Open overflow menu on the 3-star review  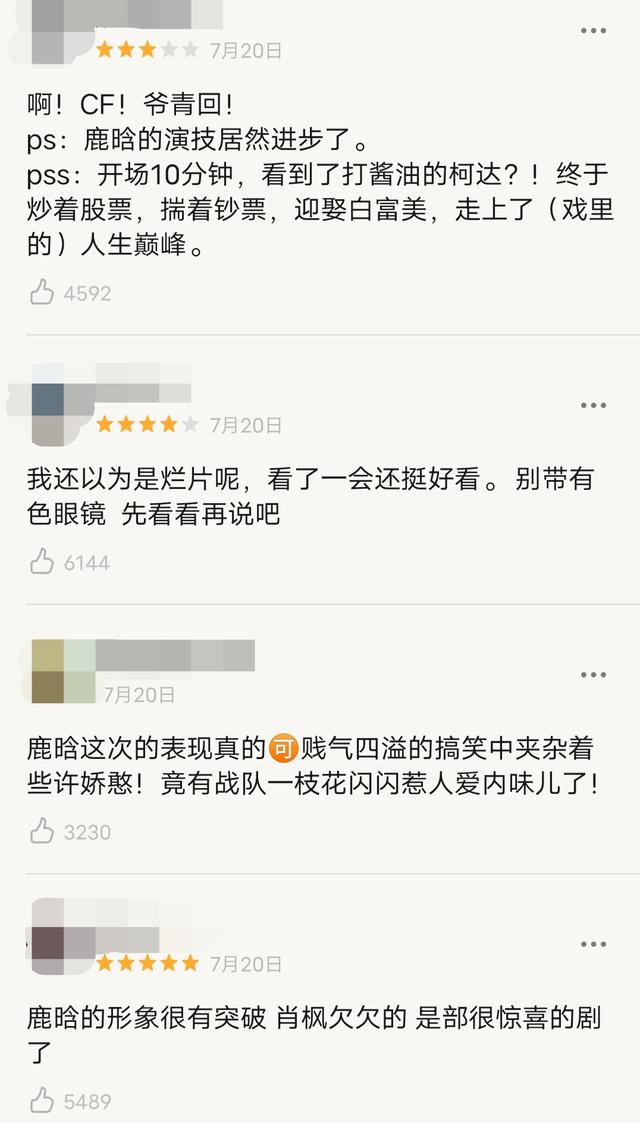point(593,31)
